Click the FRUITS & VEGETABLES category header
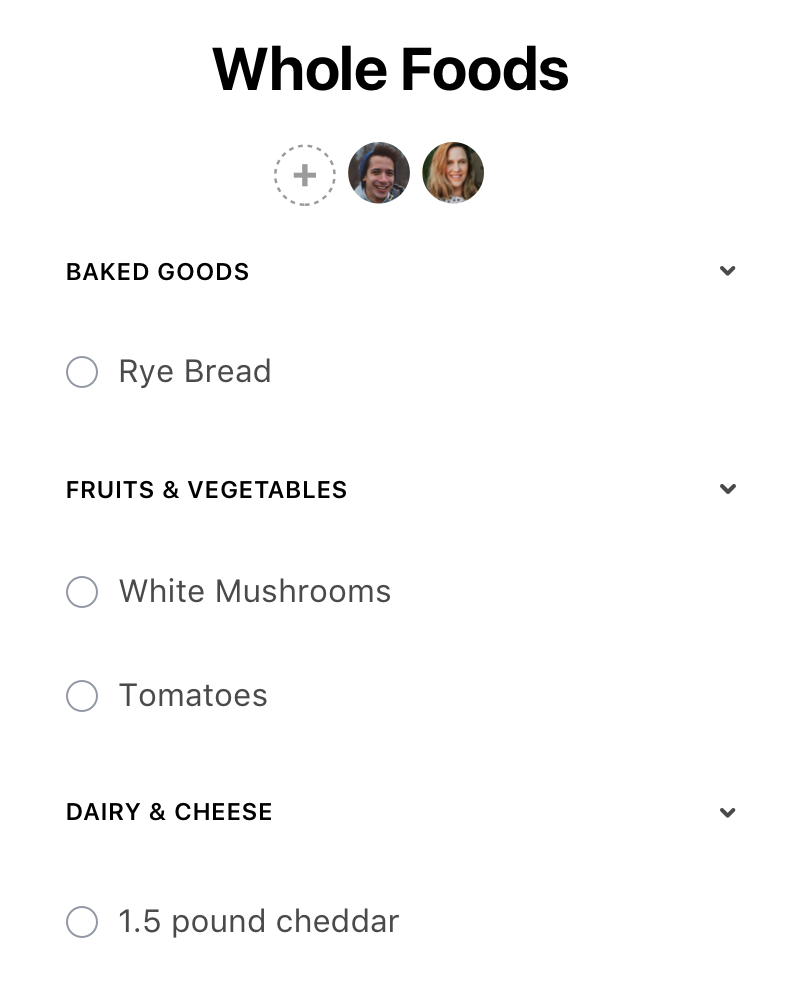This screenshot has width=800, height=1006. pos(206,490)
